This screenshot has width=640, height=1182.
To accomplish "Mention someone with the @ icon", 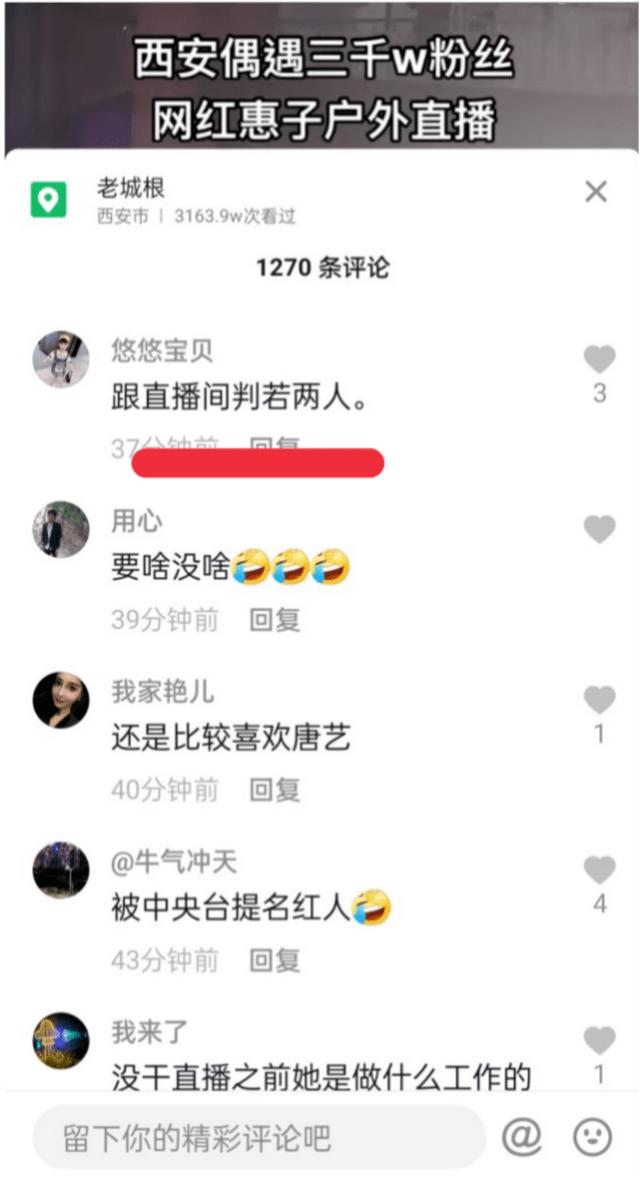I will 521,1137.
